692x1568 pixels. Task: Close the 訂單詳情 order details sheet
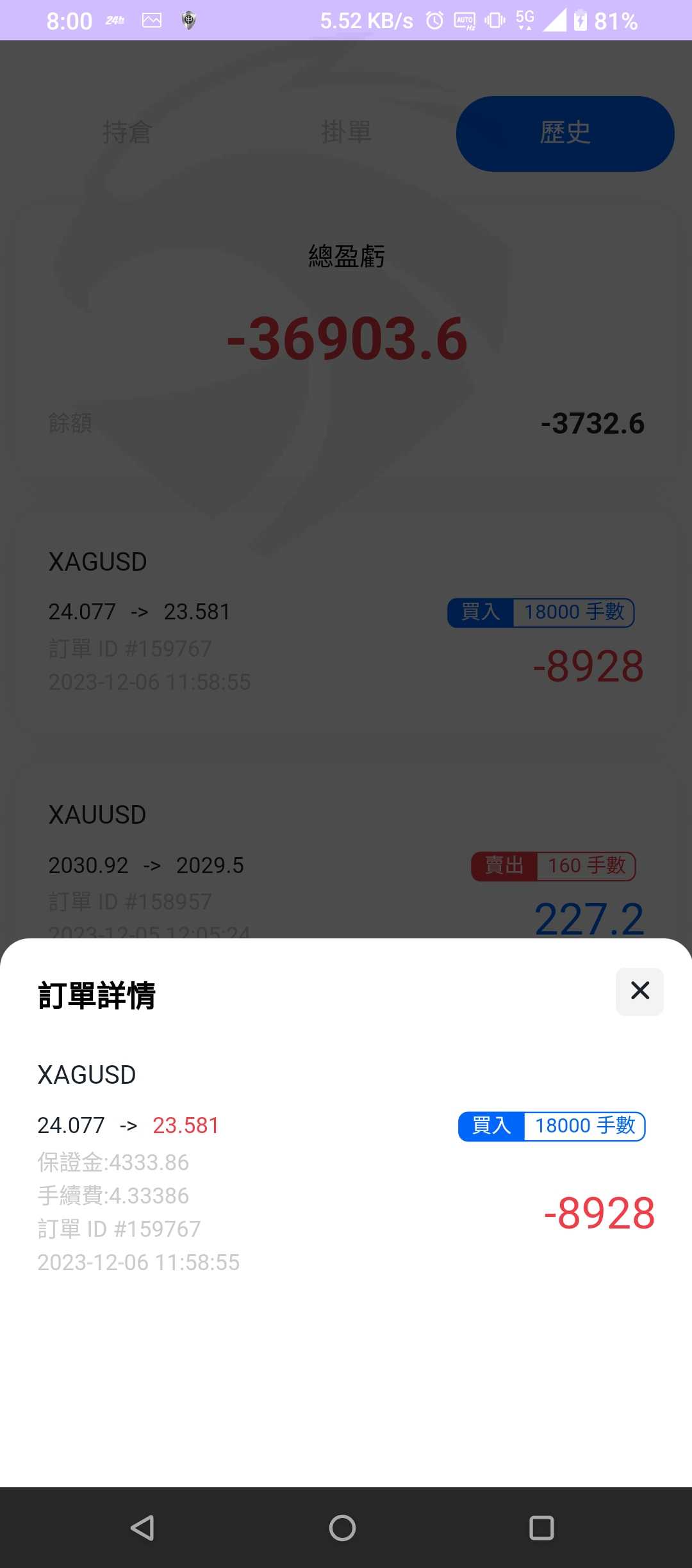[639, 991]
